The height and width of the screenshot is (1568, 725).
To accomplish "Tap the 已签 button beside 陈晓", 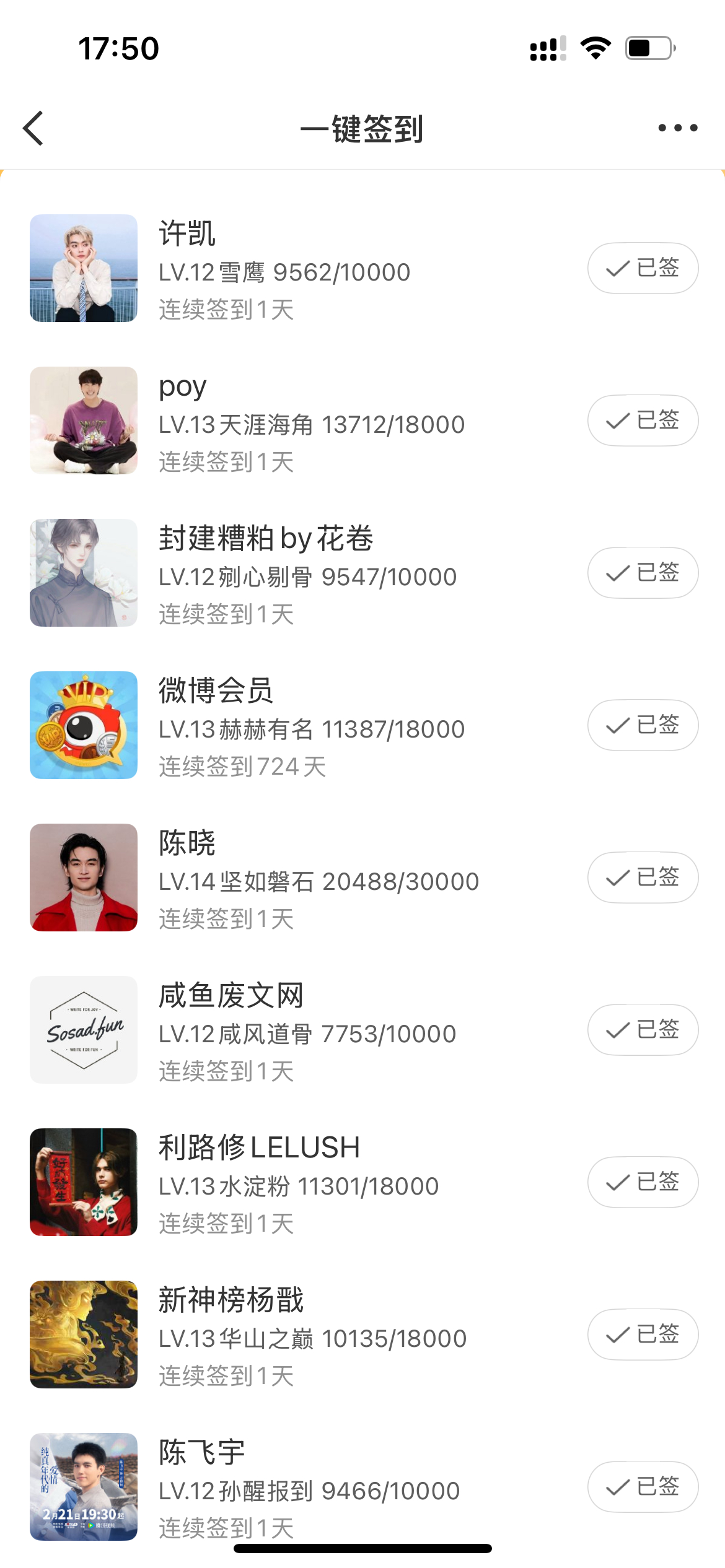I will [643, 878].
